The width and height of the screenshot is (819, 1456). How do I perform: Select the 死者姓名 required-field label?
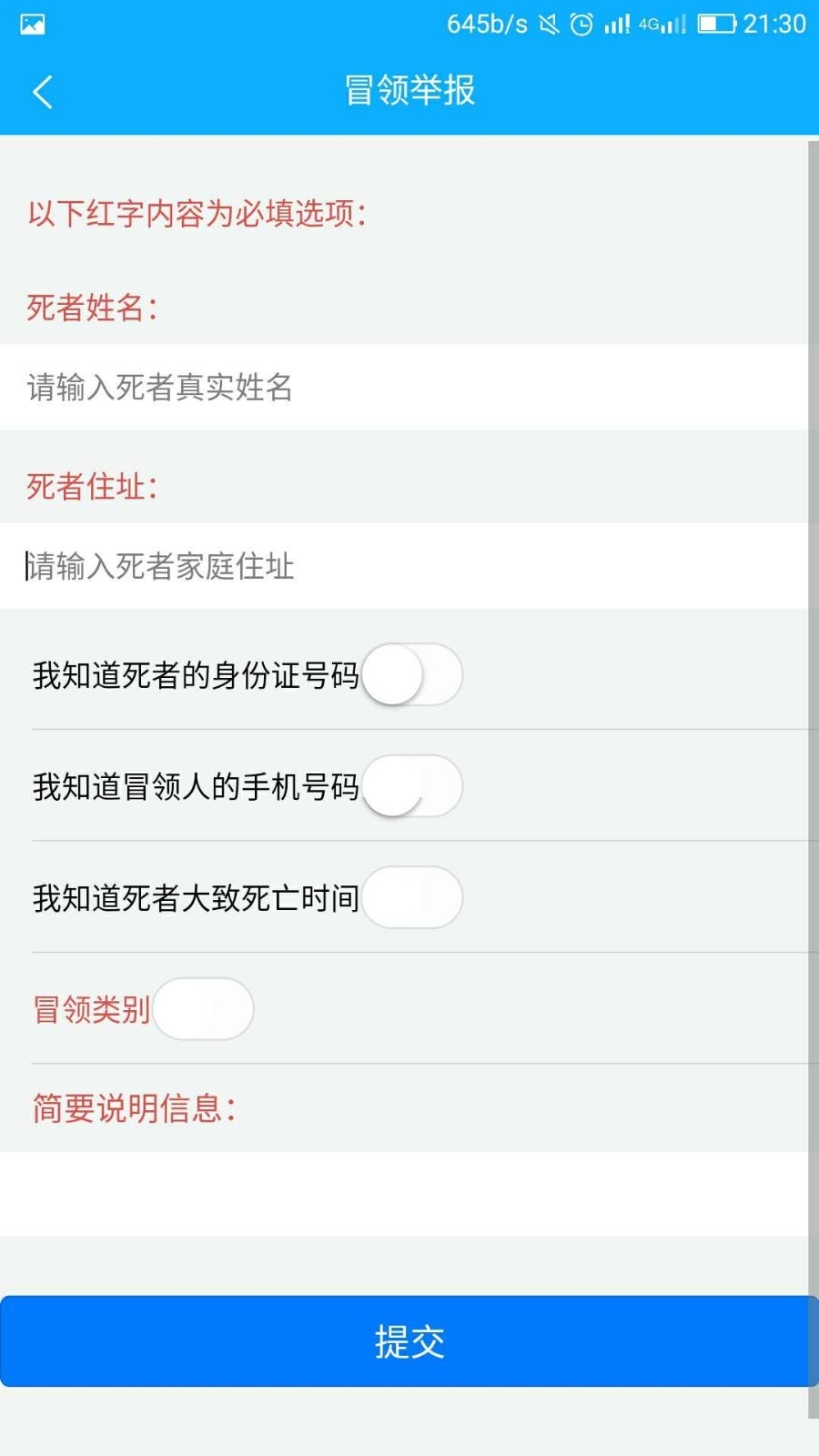pos(91,308)
